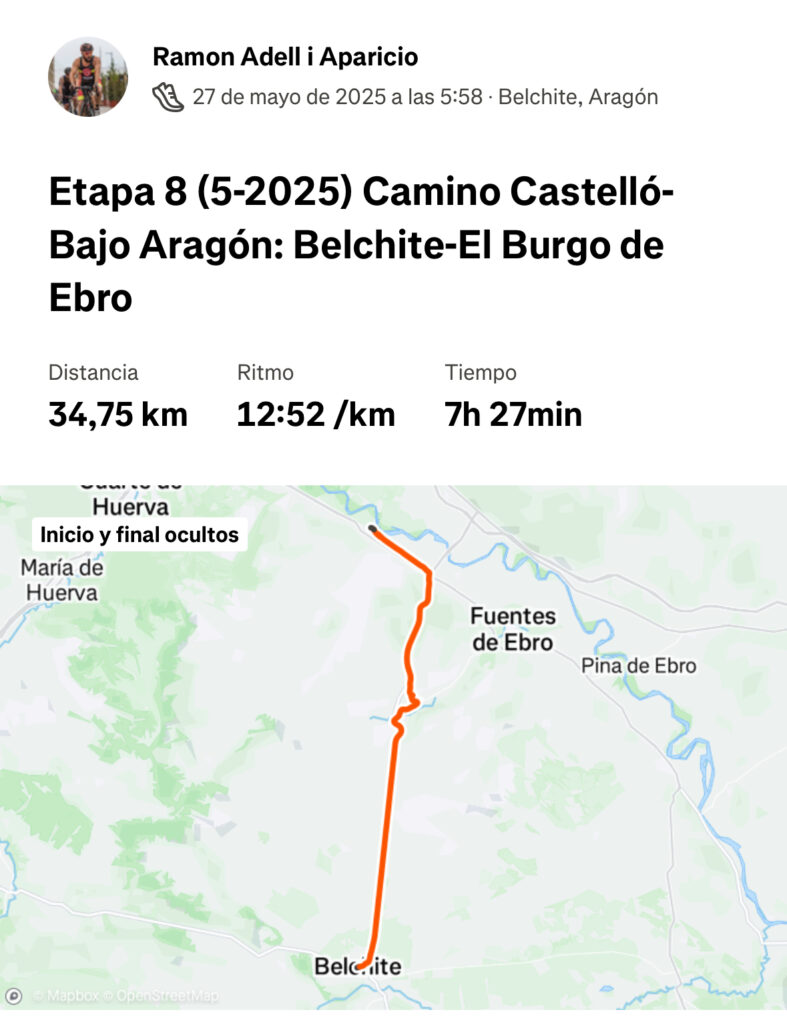
Task: Open the OpenStreetMap attribution link
Action: (167, 996)
